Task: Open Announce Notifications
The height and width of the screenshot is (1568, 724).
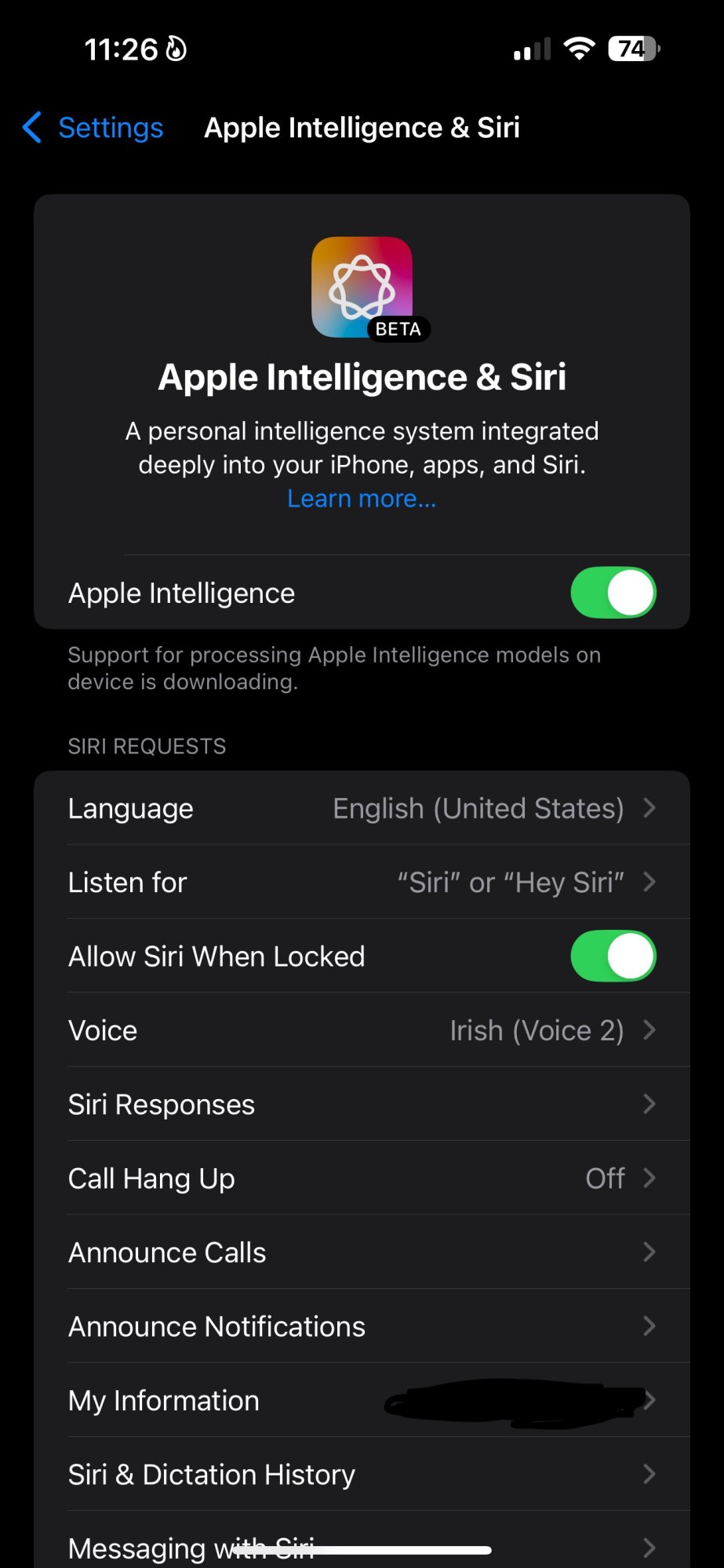Action: pyautogui.click(x=362, y=1327)
